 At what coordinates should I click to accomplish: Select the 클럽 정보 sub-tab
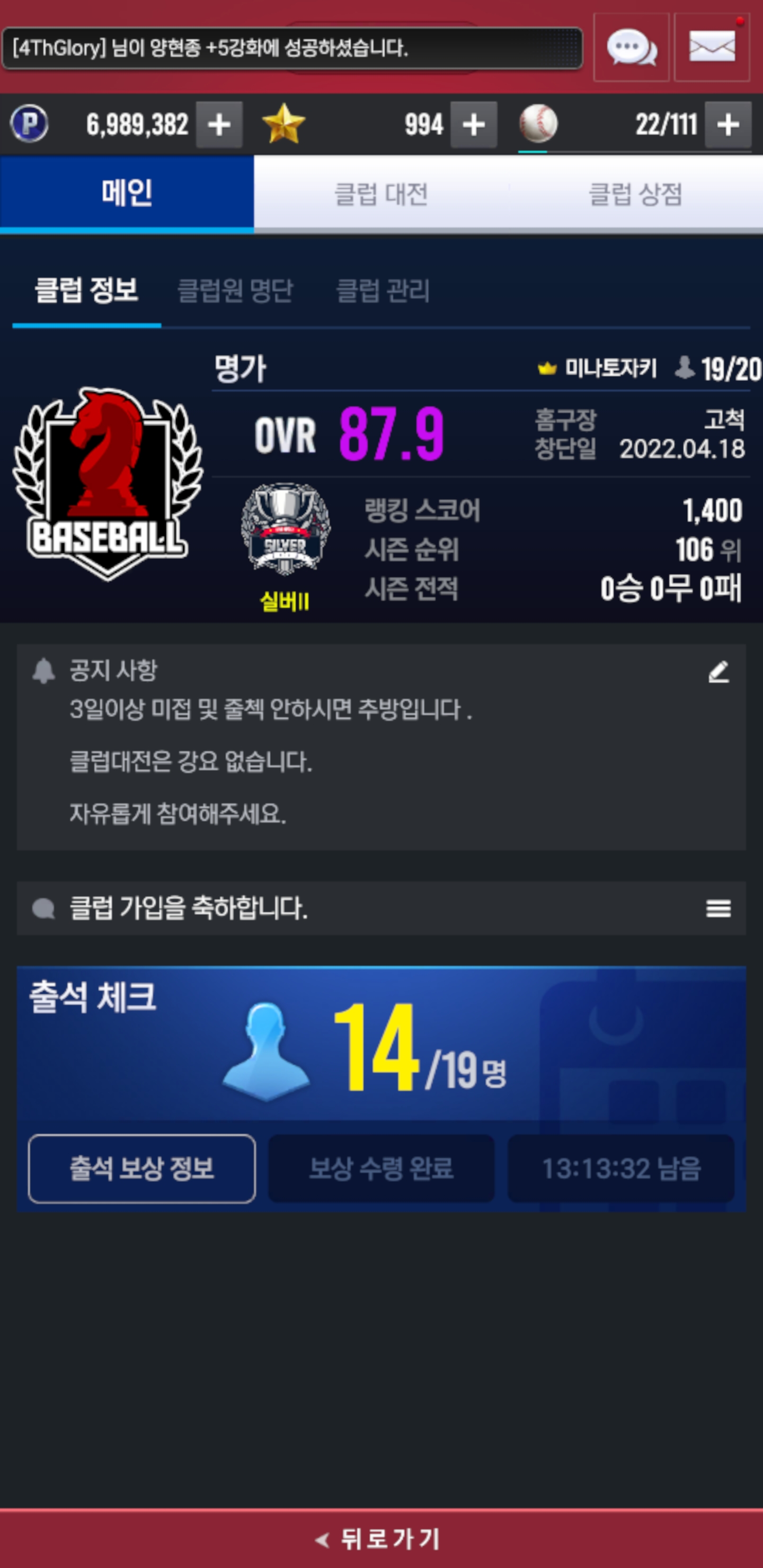click(x=86, y=291)
